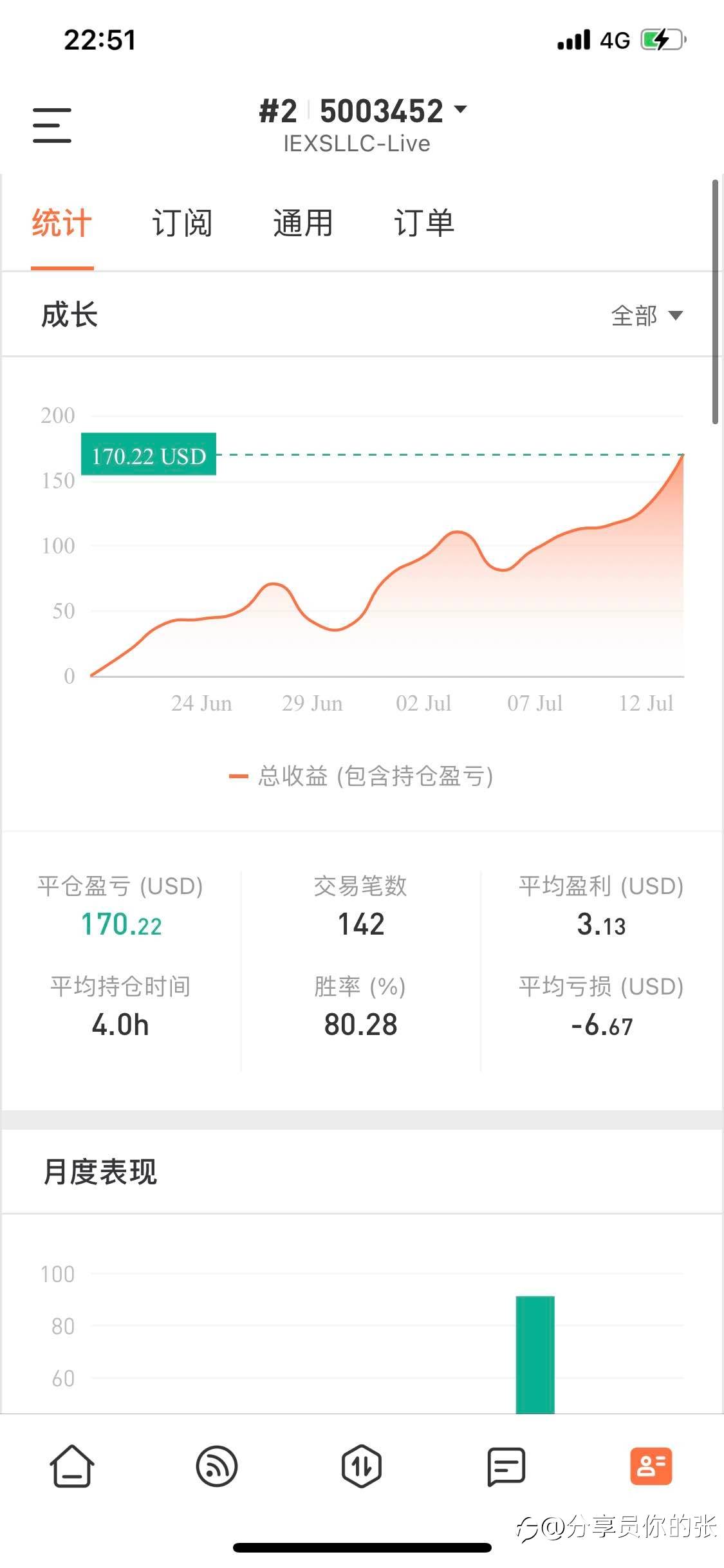Go to the home tab
Image resolution: width=724 pixels, height=1568 pixels.
click(x=72, y=1466)
